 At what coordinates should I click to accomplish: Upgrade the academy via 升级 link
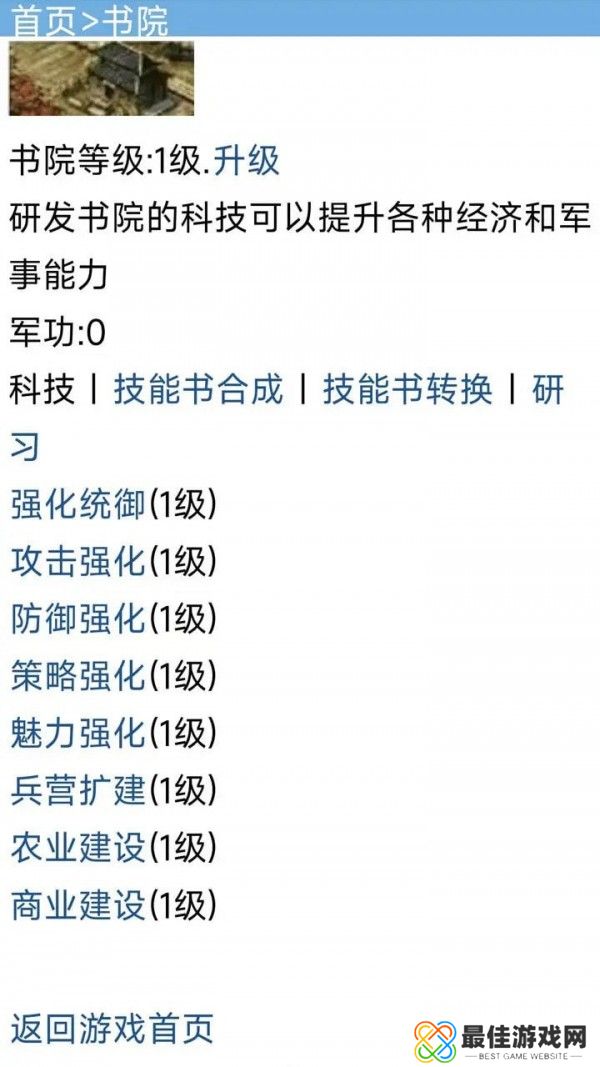tap(246, 160)
